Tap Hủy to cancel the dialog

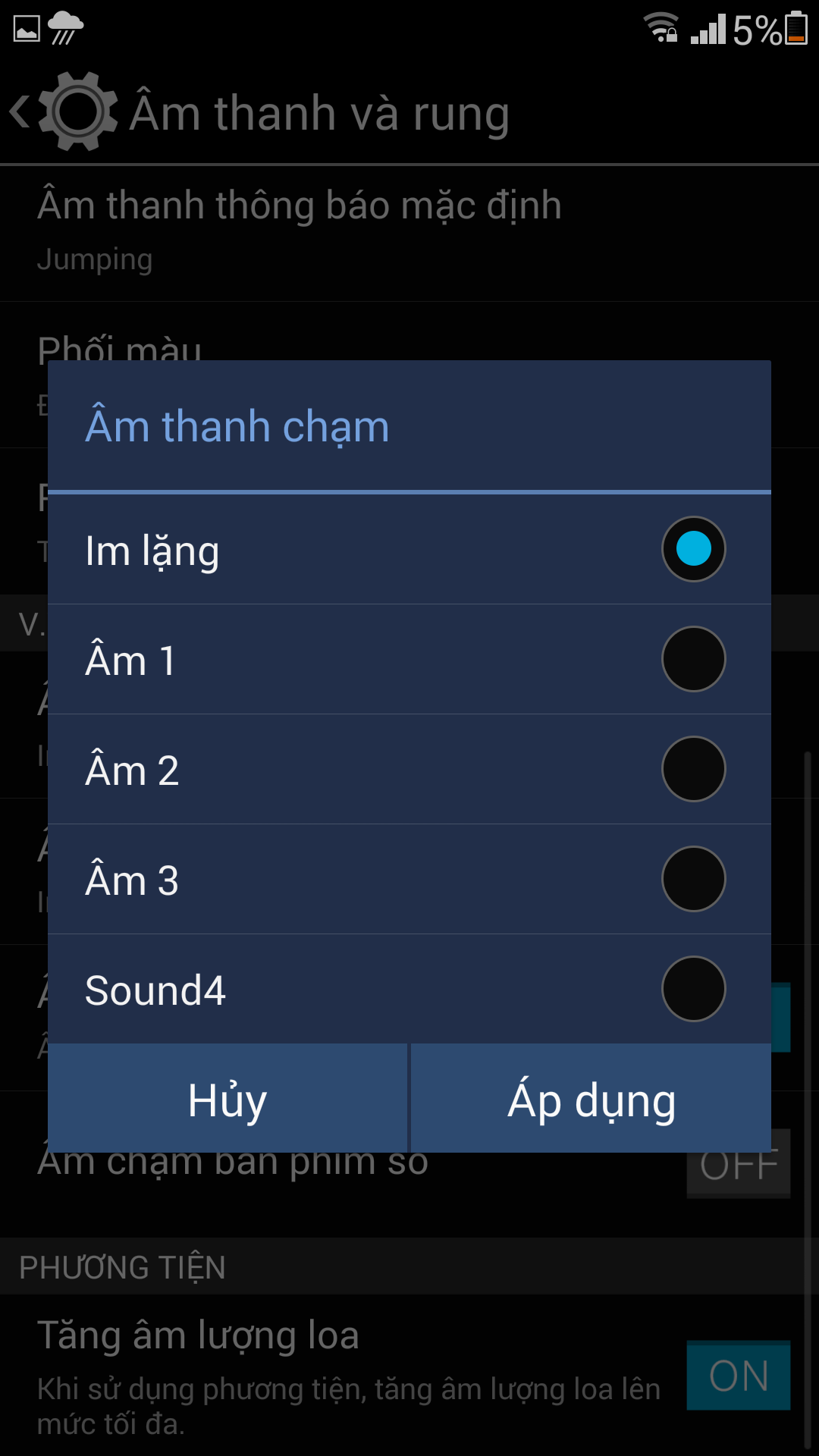click(x=227, y=1099)
